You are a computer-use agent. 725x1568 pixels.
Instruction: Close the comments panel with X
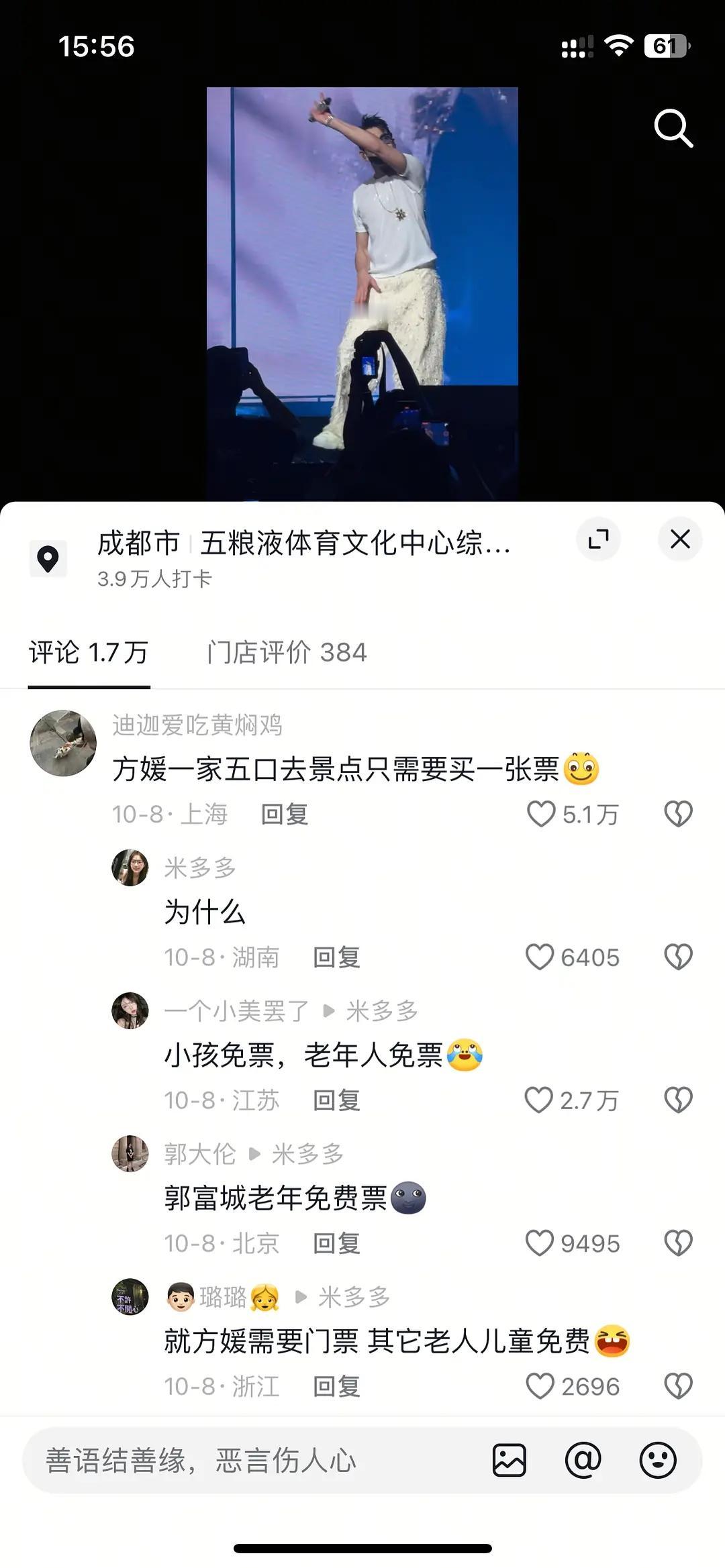coord(680,539)
